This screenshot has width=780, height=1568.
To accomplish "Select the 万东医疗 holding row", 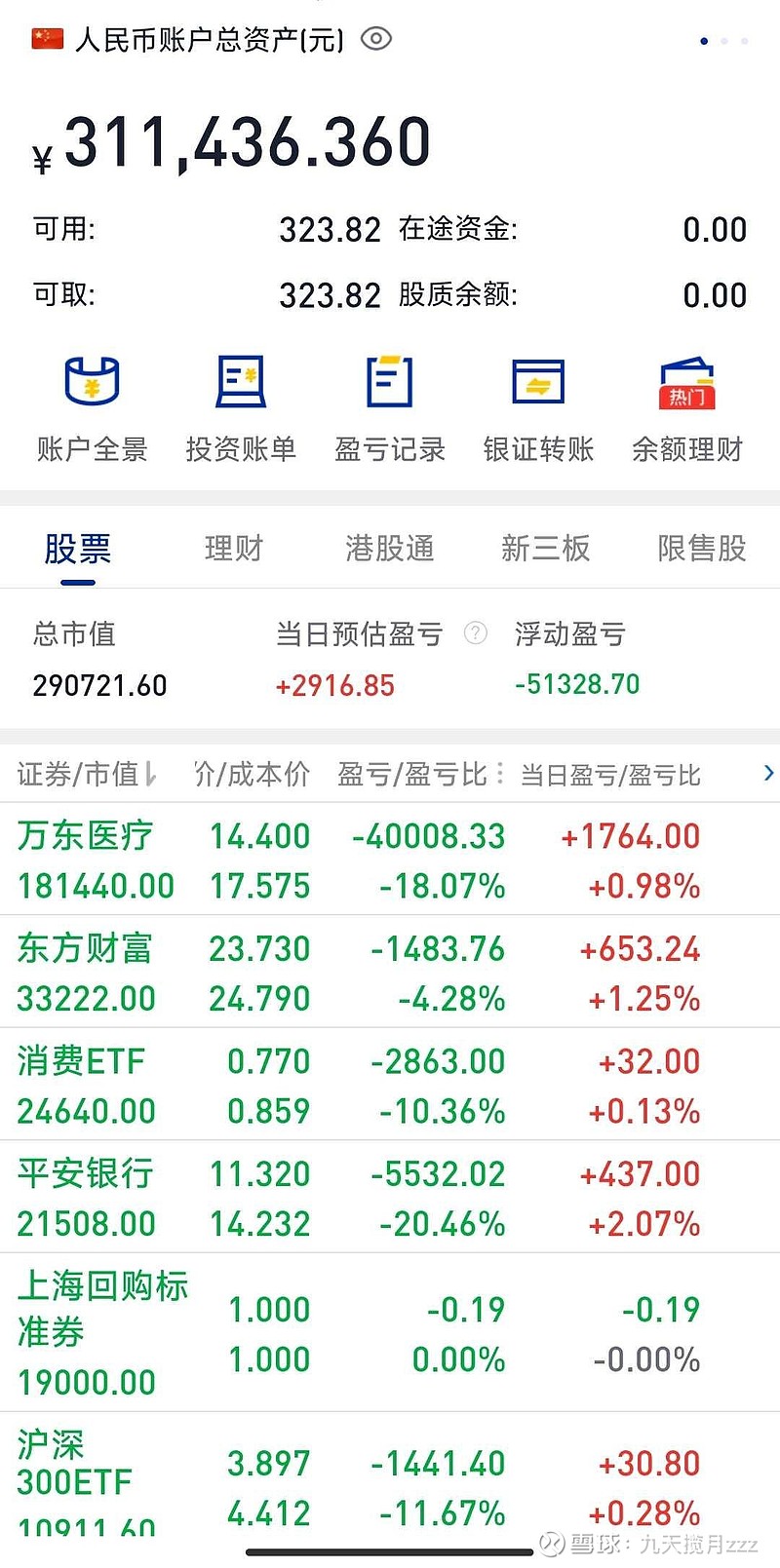I will coord(390,860).
